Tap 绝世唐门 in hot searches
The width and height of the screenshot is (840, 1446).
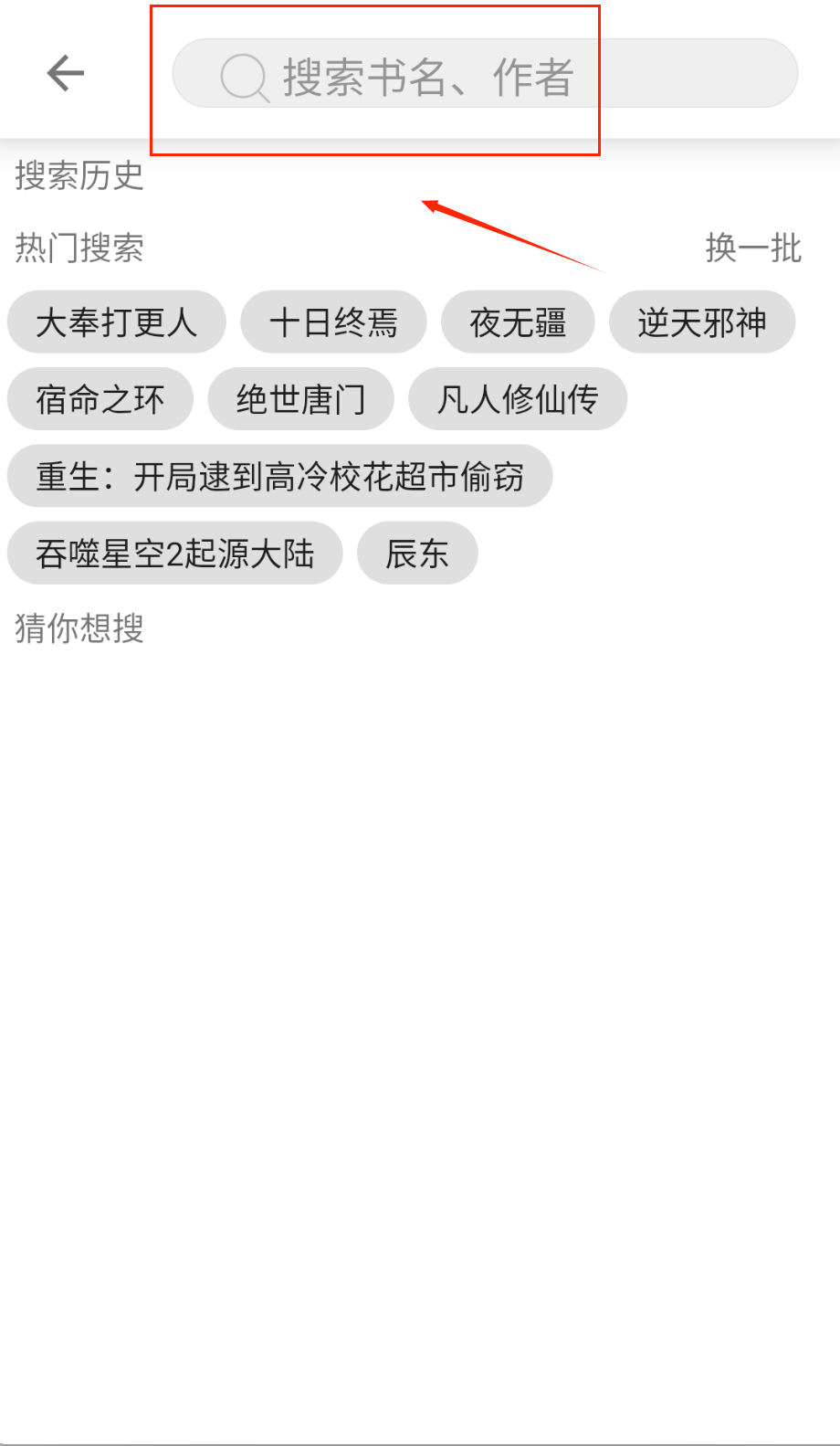click(x=301, y=399)
